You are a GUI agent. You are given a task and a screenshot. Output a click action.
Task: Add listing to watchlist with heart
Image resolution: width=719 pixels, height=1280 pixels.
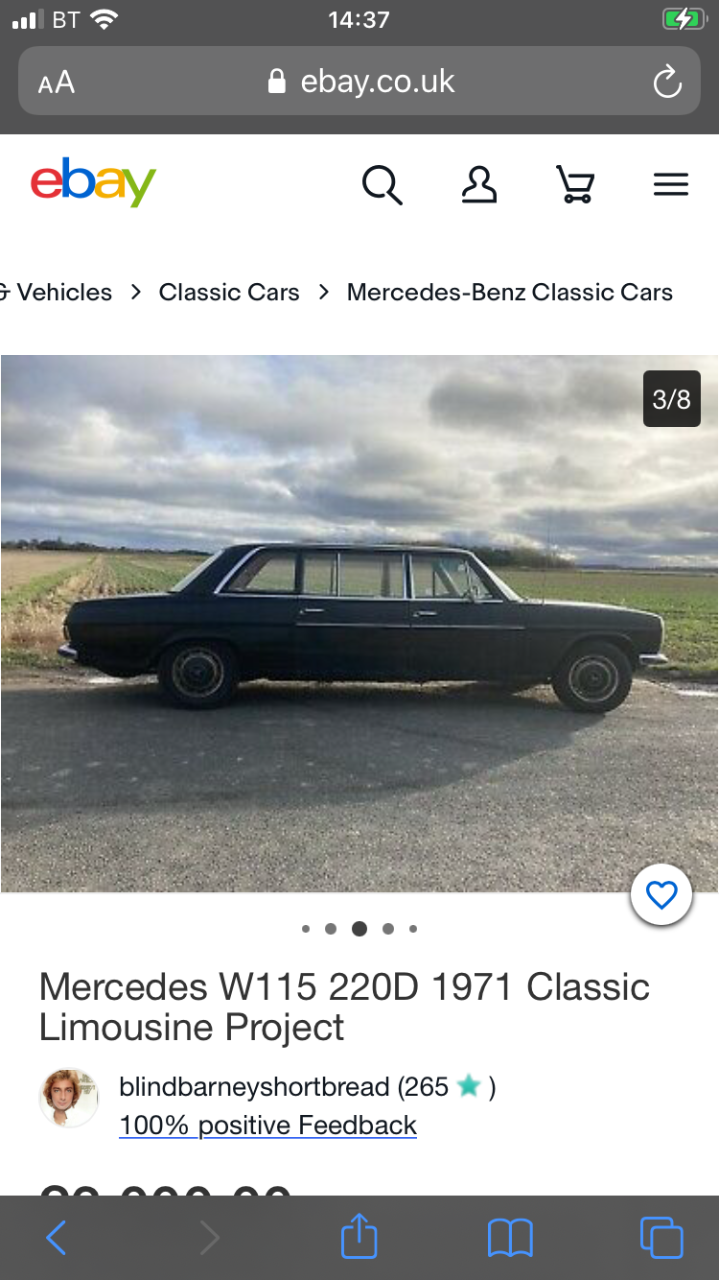[662, 895]
